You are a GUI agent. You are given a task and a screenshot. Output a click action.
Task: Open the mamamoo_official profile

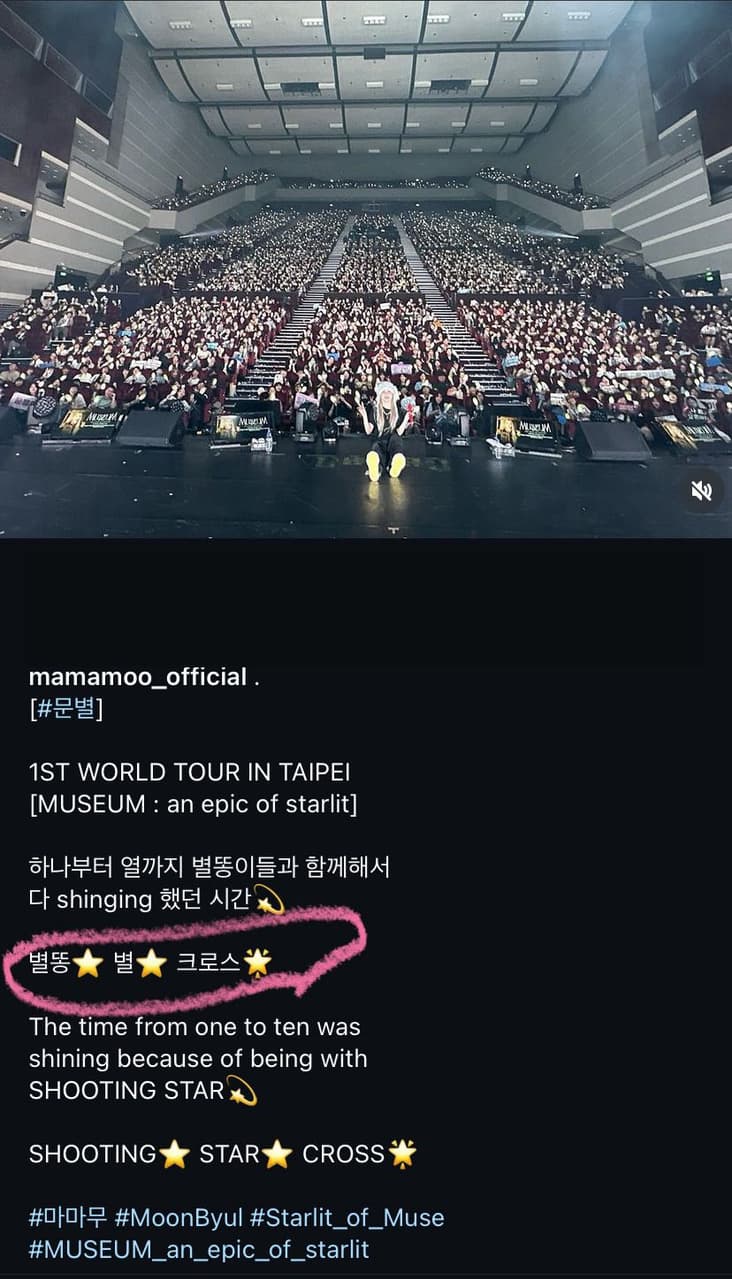point(137,677)
